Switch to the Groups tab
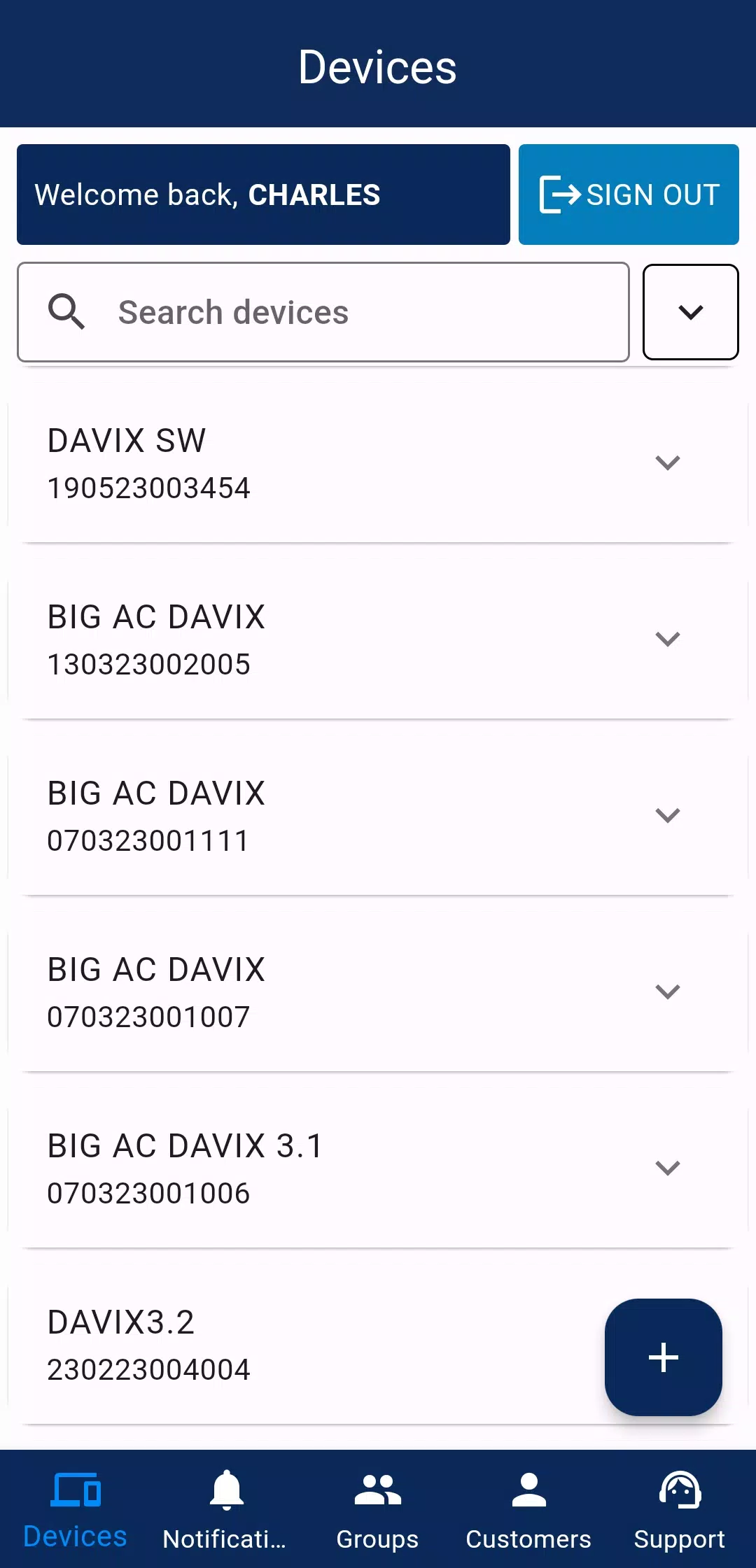 pyautogui.click(x=377, y=1509)
